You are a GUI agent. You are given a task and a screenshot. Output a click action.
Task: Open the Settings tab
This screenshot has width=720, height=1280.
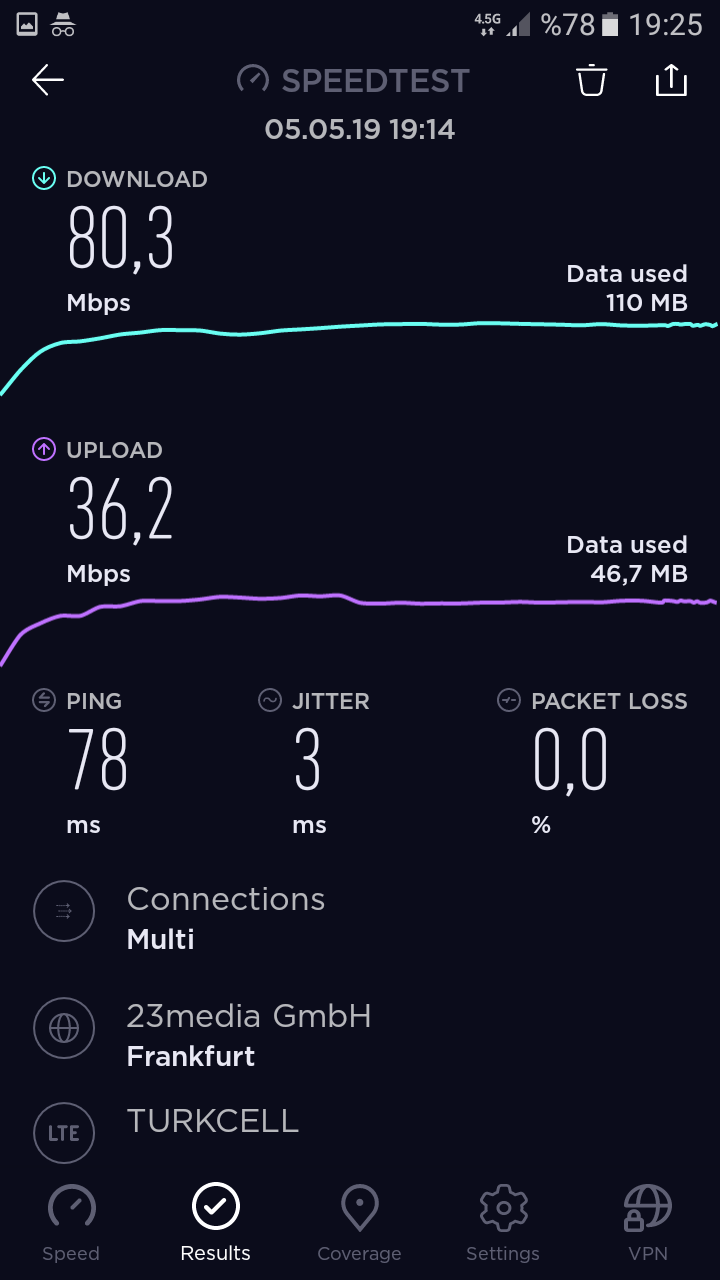(503, 1222)
